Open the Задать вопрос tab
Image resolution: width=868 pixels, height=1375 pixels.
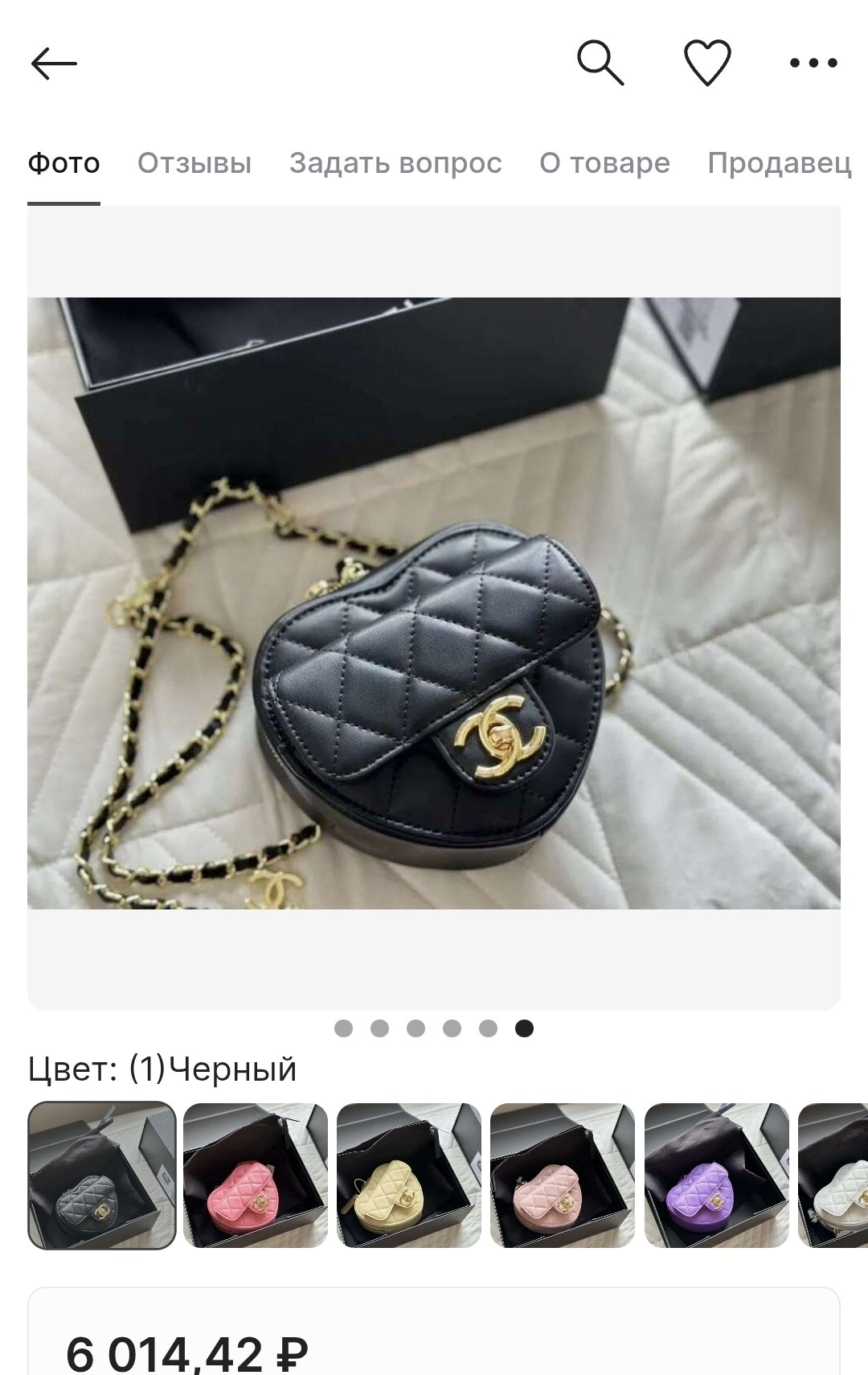[x=395, y=163]
